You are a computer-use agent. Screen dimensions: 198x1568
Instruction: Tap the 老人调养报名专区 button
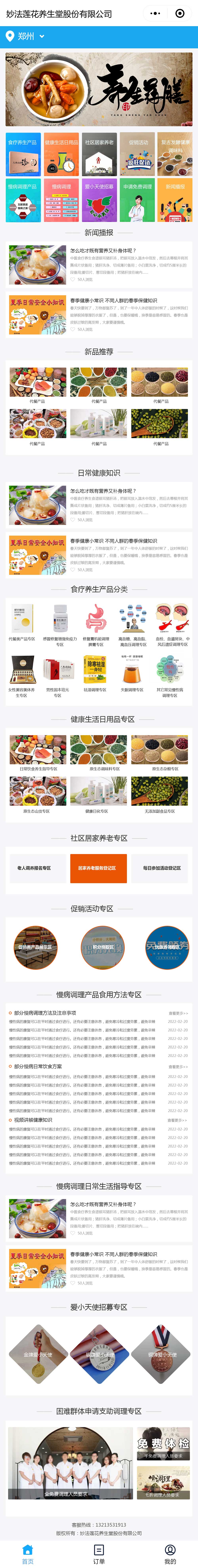[34, 868]
